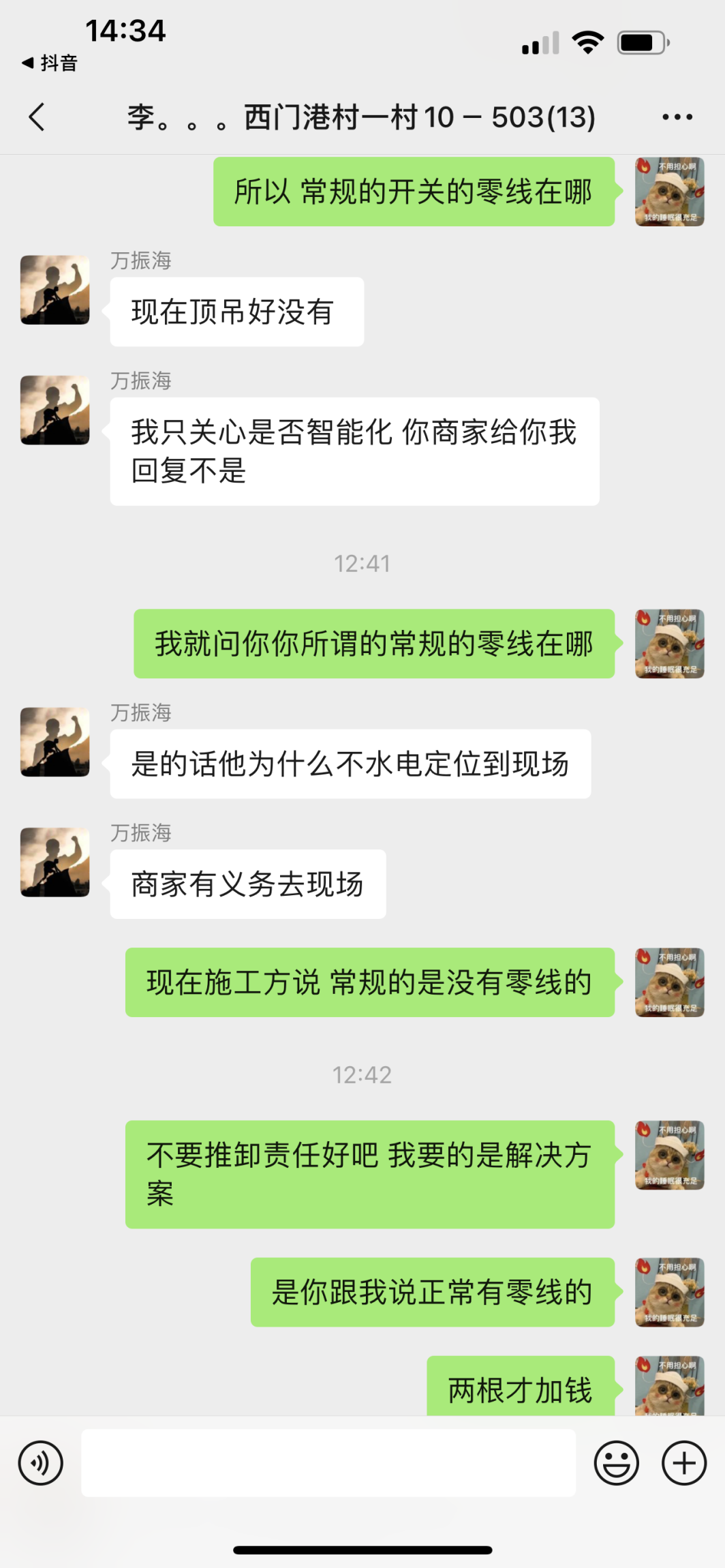Tap 万振海's avatar beside 商家有义务去现场
The height and width of the screenshot is (1568, 725).
55,862
